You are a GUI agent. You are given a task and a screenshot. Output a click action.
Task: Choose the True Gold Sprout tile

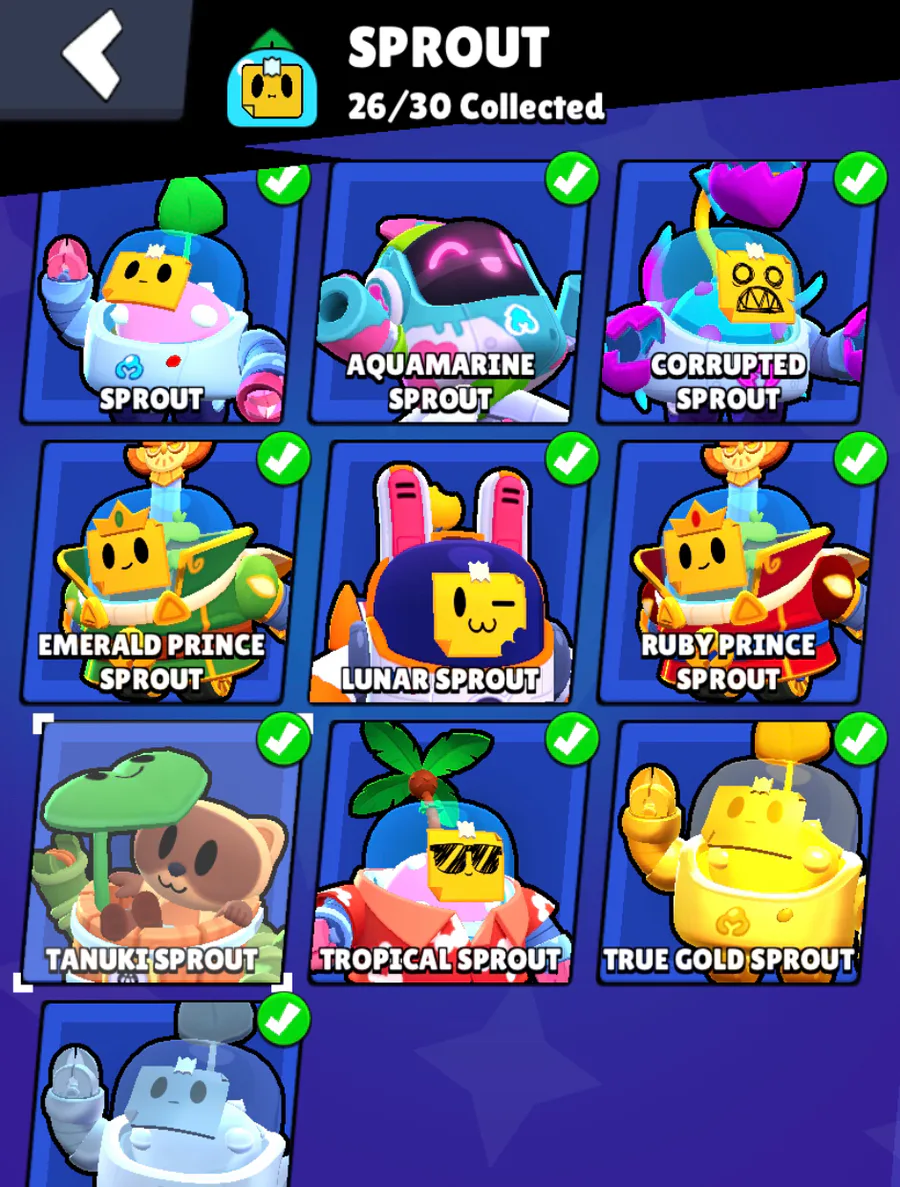(738, 850)
